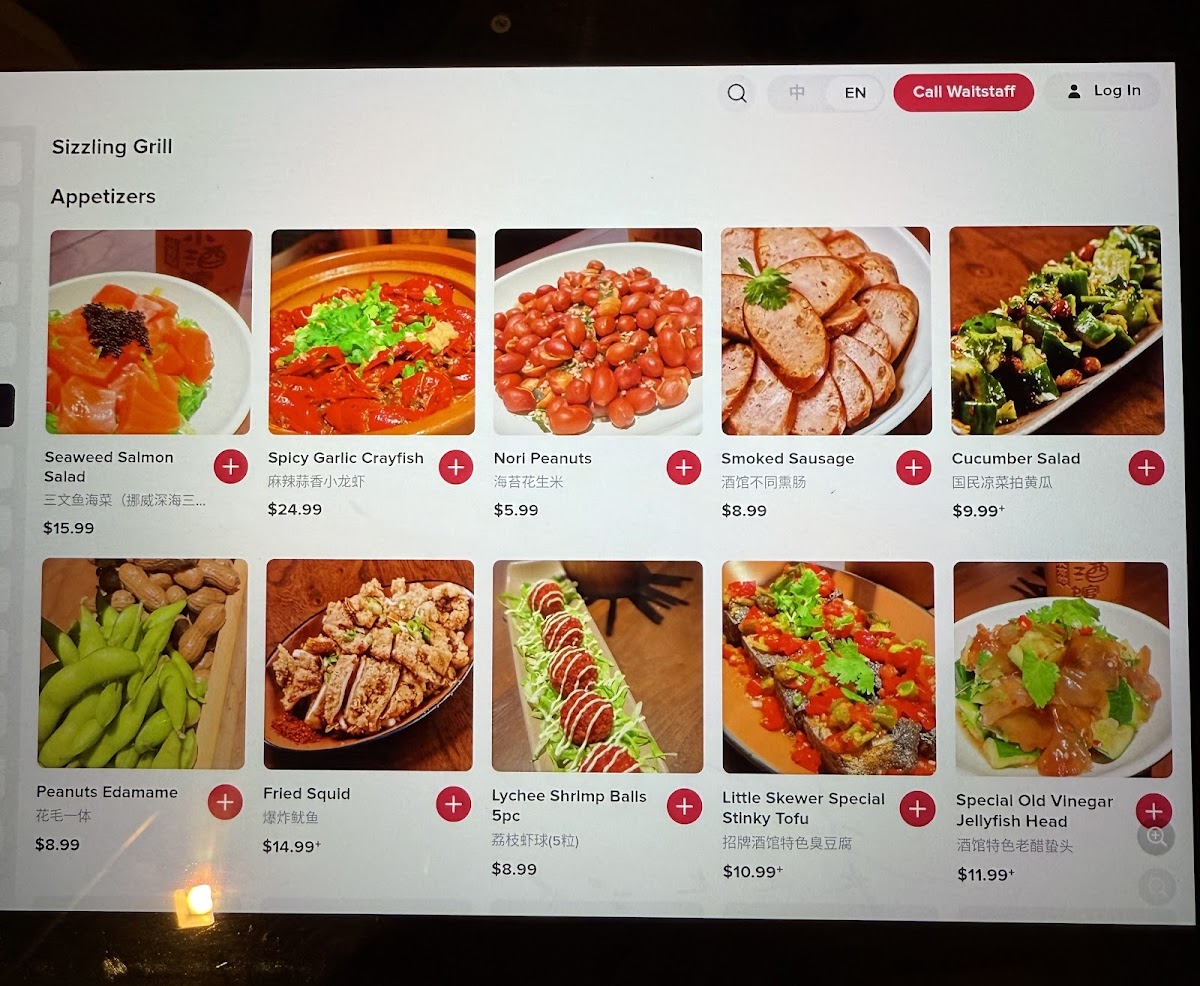Open the search icon
Image resolution: width=1200 pixels, height=986 pixels.
coord(737,93)
